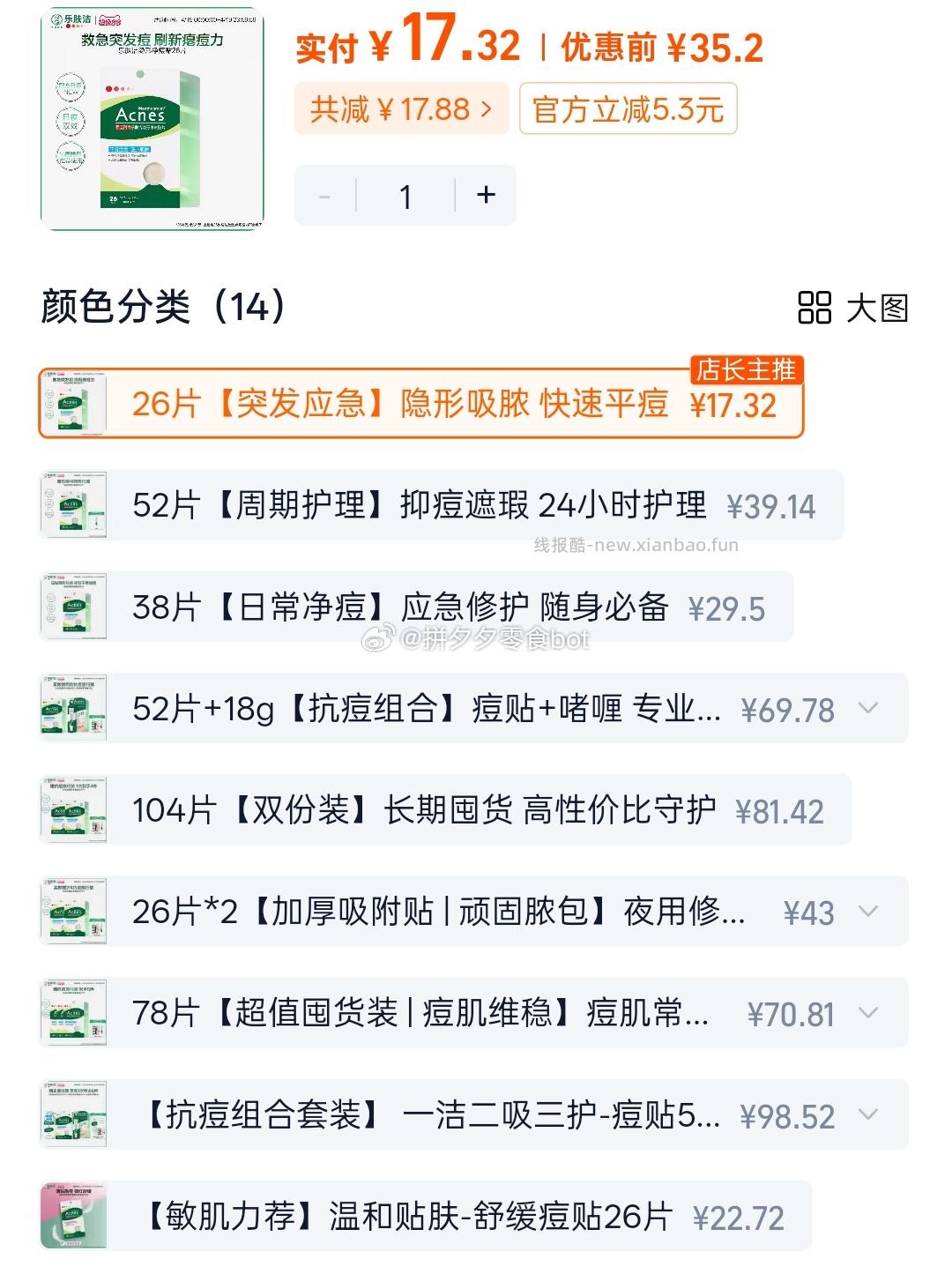Click the 敏肌力荐 pink variant thumbnail
The height and width of the screenshot is (1274, 952).
75,1217
